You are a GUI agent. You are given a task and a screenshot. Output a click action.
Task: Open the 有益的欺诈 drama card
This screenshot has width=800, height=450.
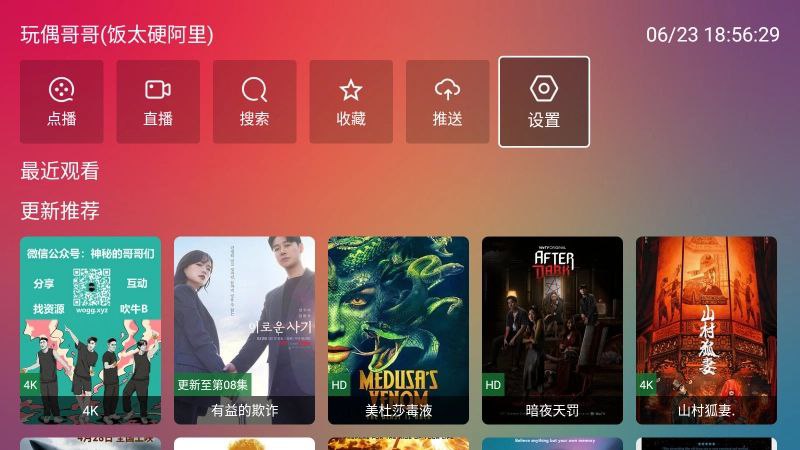(x=244, y=329)
